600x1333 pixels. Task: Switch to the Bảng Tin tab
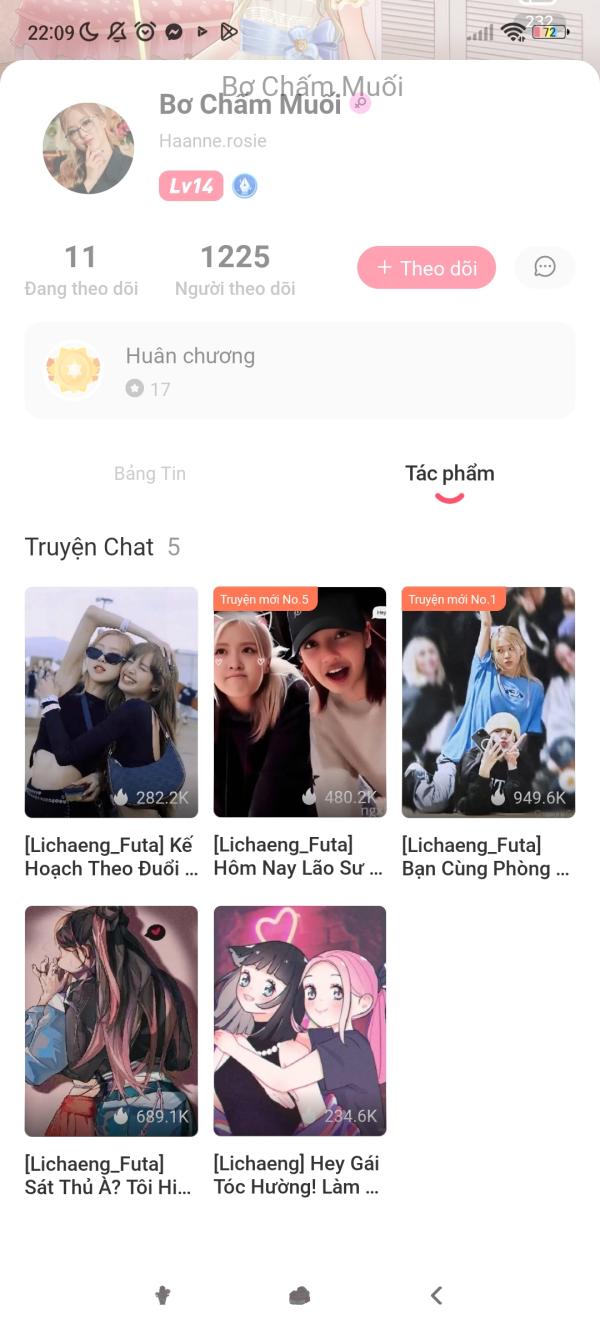150,474
